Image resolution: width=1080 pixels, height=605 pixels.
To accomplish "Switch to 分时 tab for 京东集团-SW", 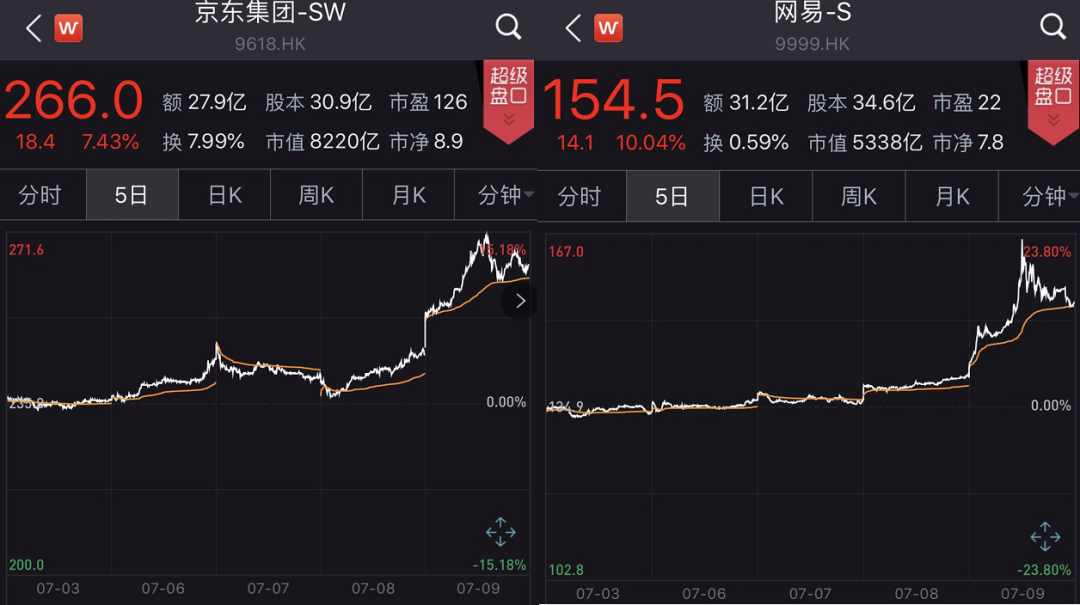I will [x=40, y=195].
